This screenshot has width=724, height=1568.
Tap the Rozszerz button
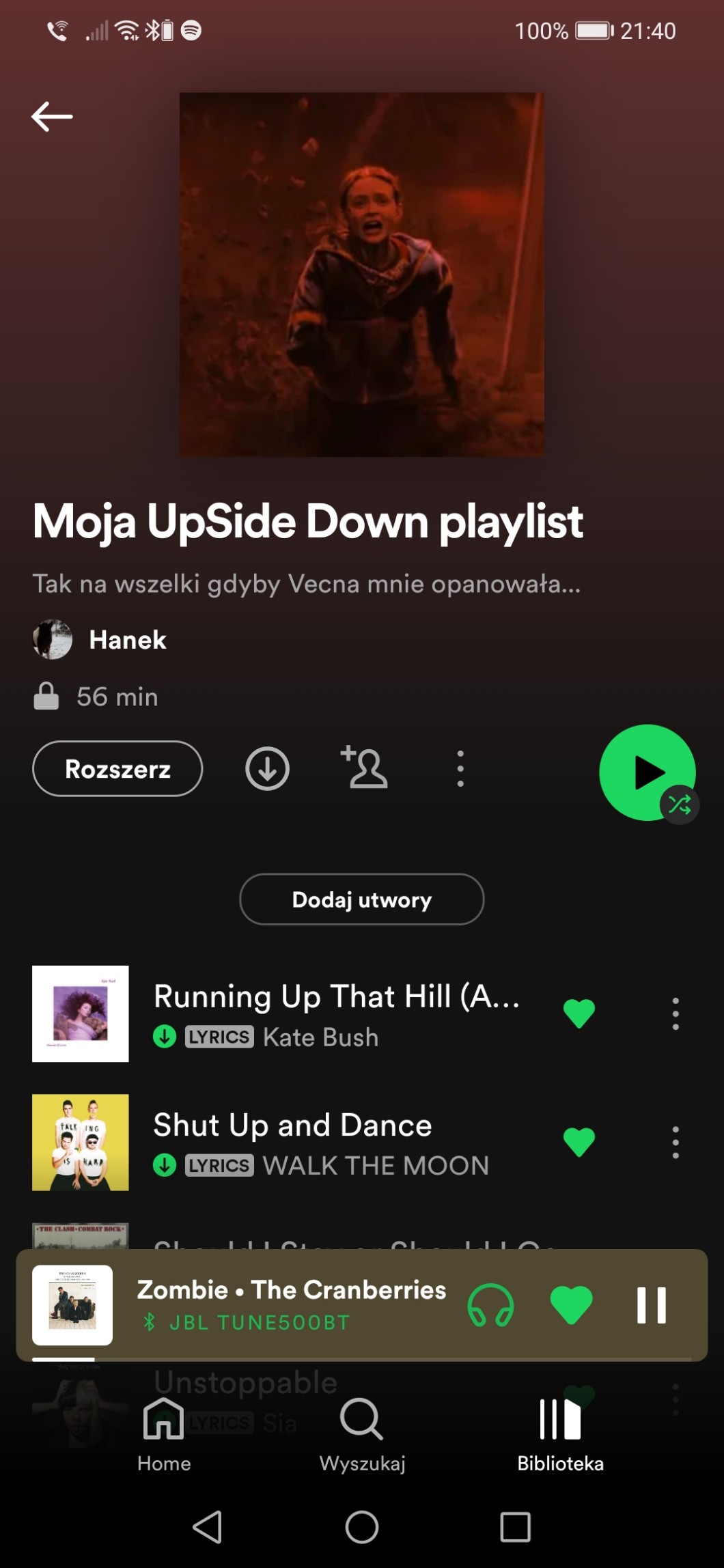coord(117,769)
